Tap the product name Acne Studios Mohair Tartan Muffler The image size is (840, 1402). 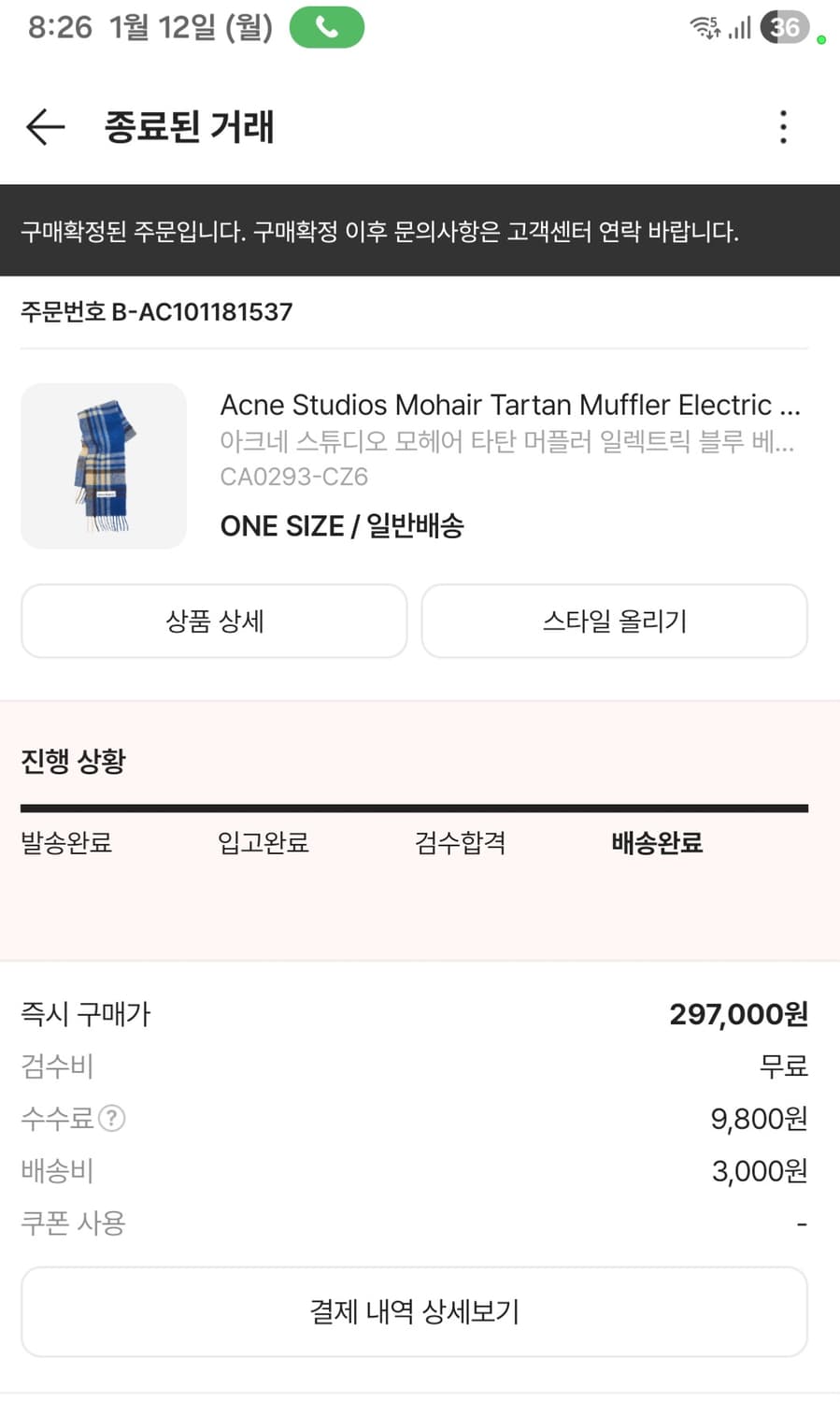pyautogui.click(x=509, y=405)
